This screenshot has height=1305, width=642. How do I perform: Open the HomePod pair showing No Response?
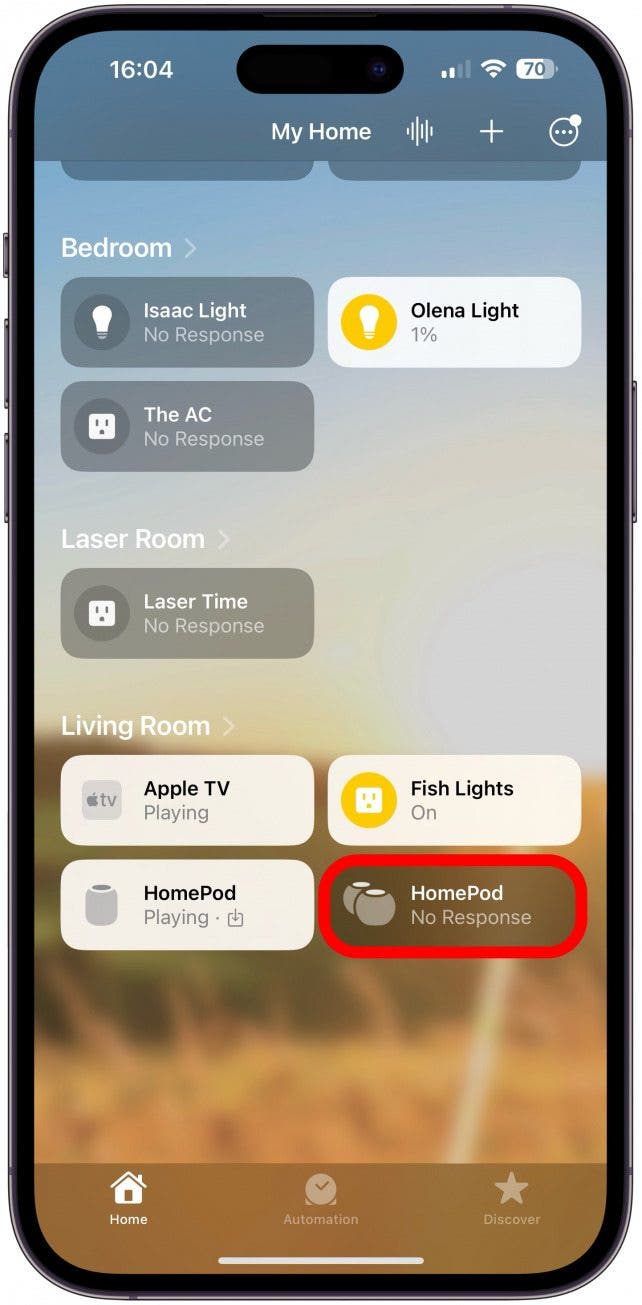(x=453, y=904)
